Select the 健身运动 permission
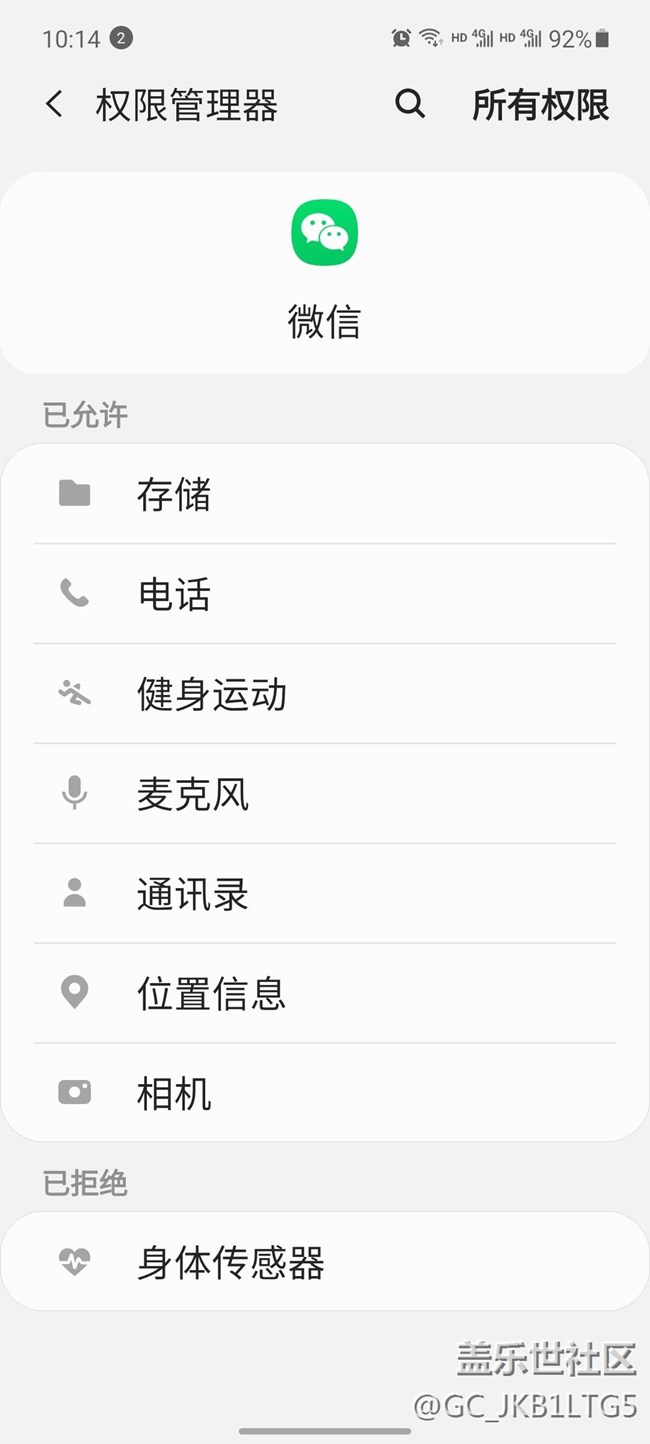This screenshot has width=650, height=1444. [324, 694]
